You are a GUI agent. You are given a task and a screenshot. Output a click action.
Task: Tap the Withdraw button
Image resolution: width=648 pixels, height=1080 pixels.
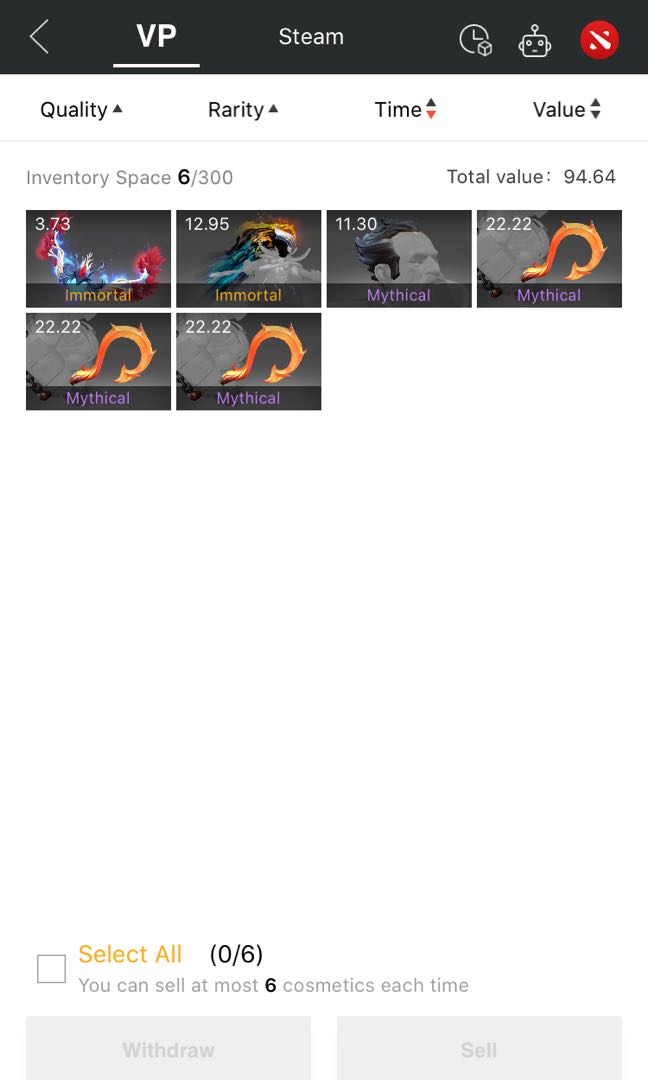click(168, 1048)
